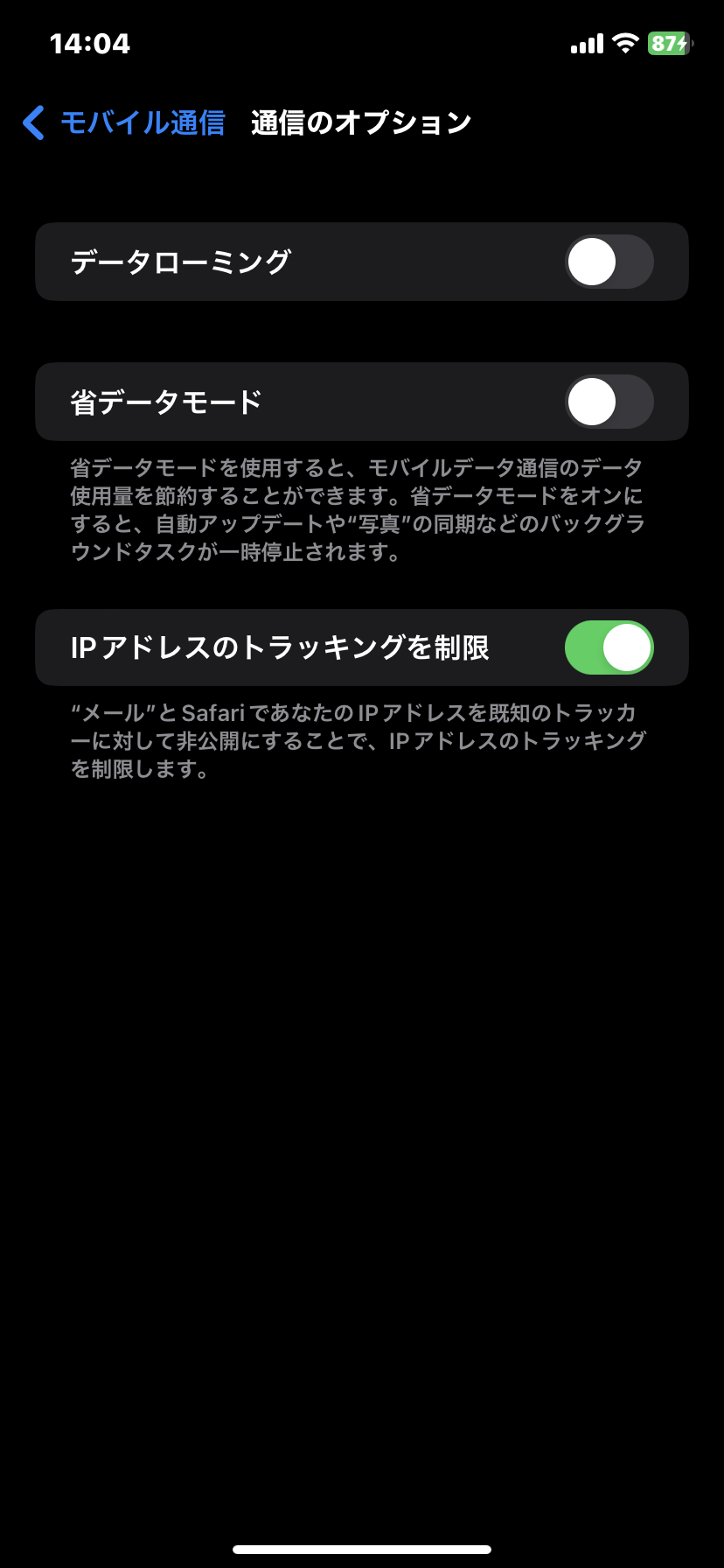Enable the データローミング switch

coord(609,262)
